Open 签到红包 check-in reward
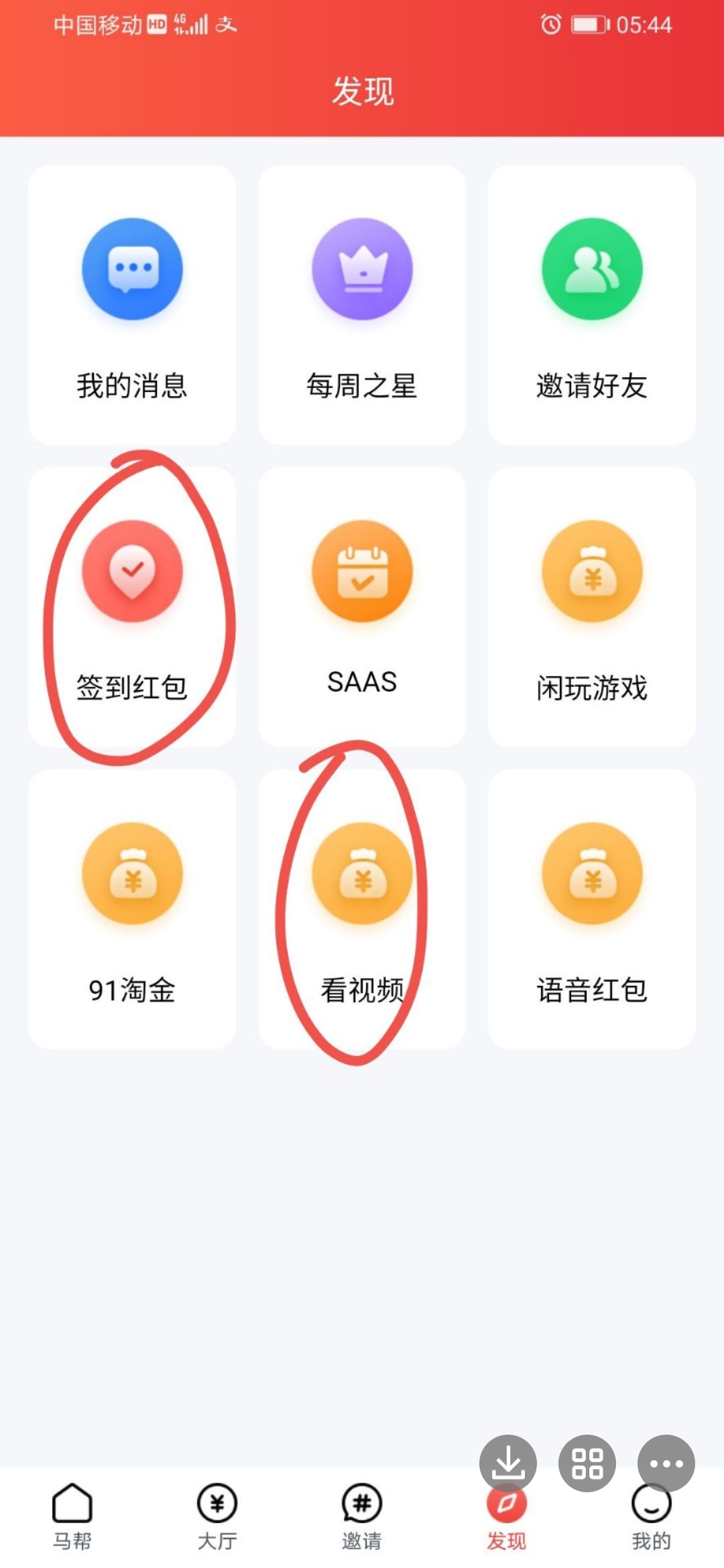 (132, 607)
